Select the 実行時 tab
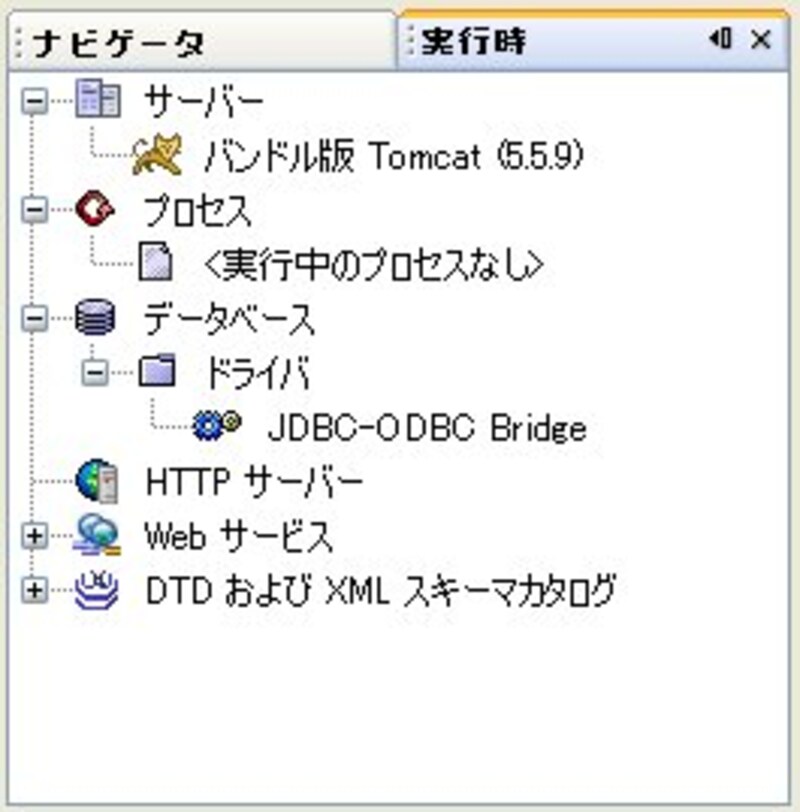 pos(474,42)
